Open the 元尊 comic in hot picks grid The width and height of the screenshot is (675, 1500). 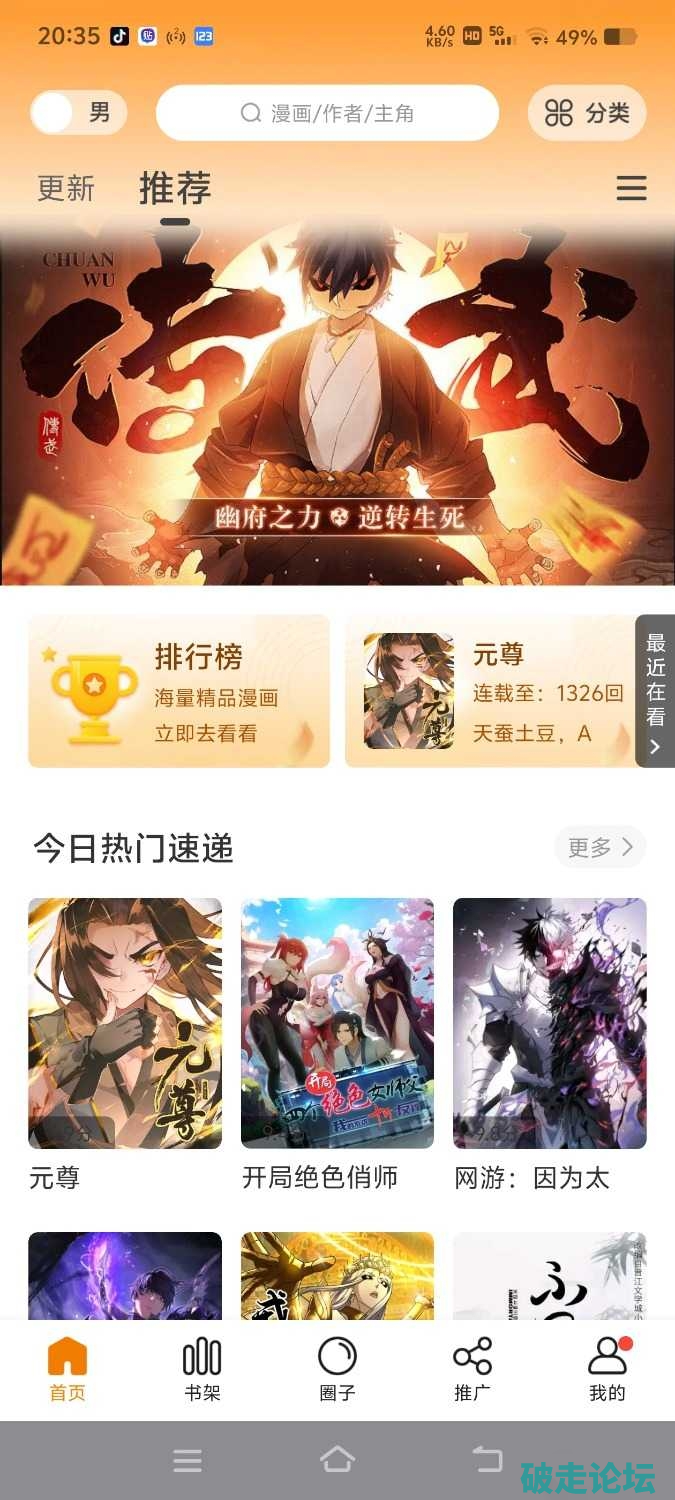tap(125, 1023)
